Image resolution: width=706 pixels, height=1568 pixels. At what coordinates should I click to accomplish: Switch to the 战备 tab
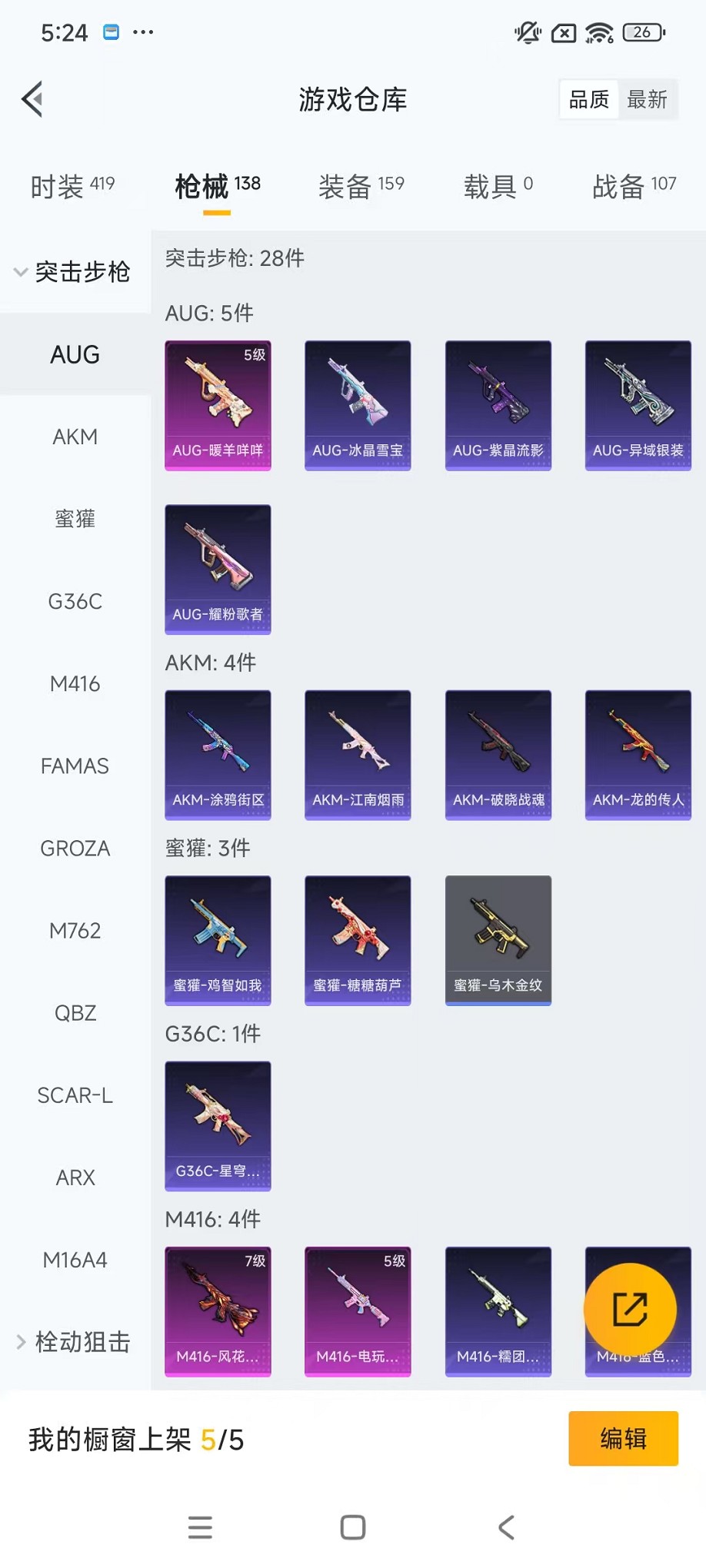click(x=634, y=186)
